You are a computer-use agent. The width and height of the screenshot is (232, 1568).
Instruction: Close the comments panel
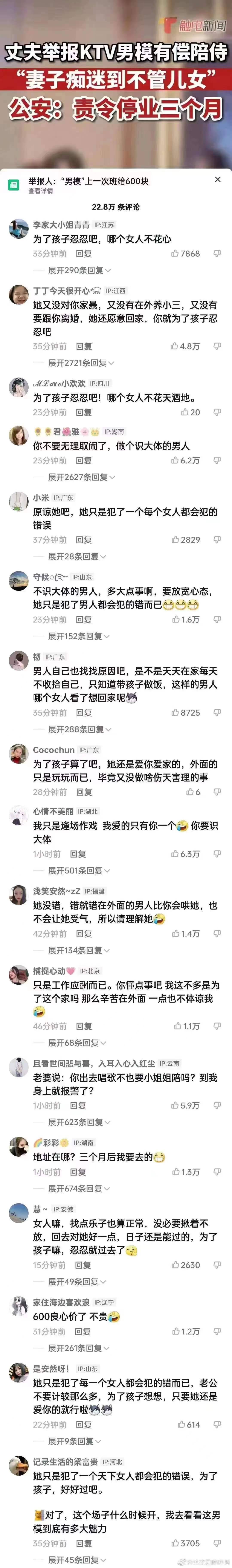(217, 180)
